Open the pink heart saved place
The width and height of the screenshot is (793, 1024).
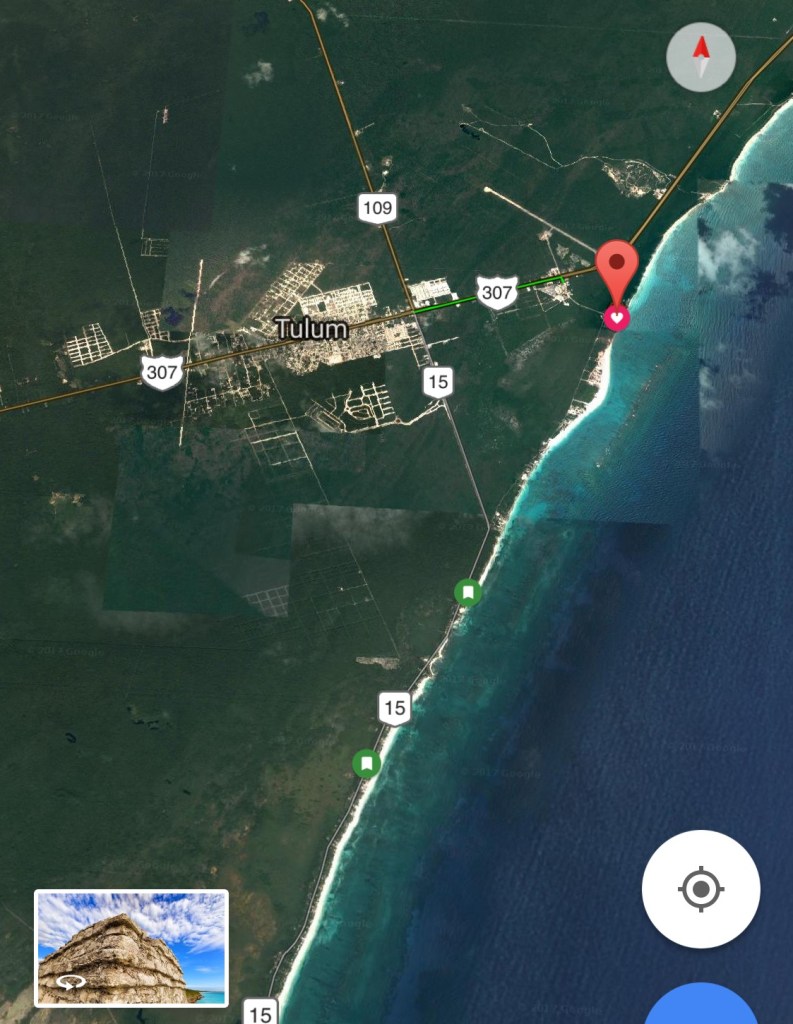[617, 318]
